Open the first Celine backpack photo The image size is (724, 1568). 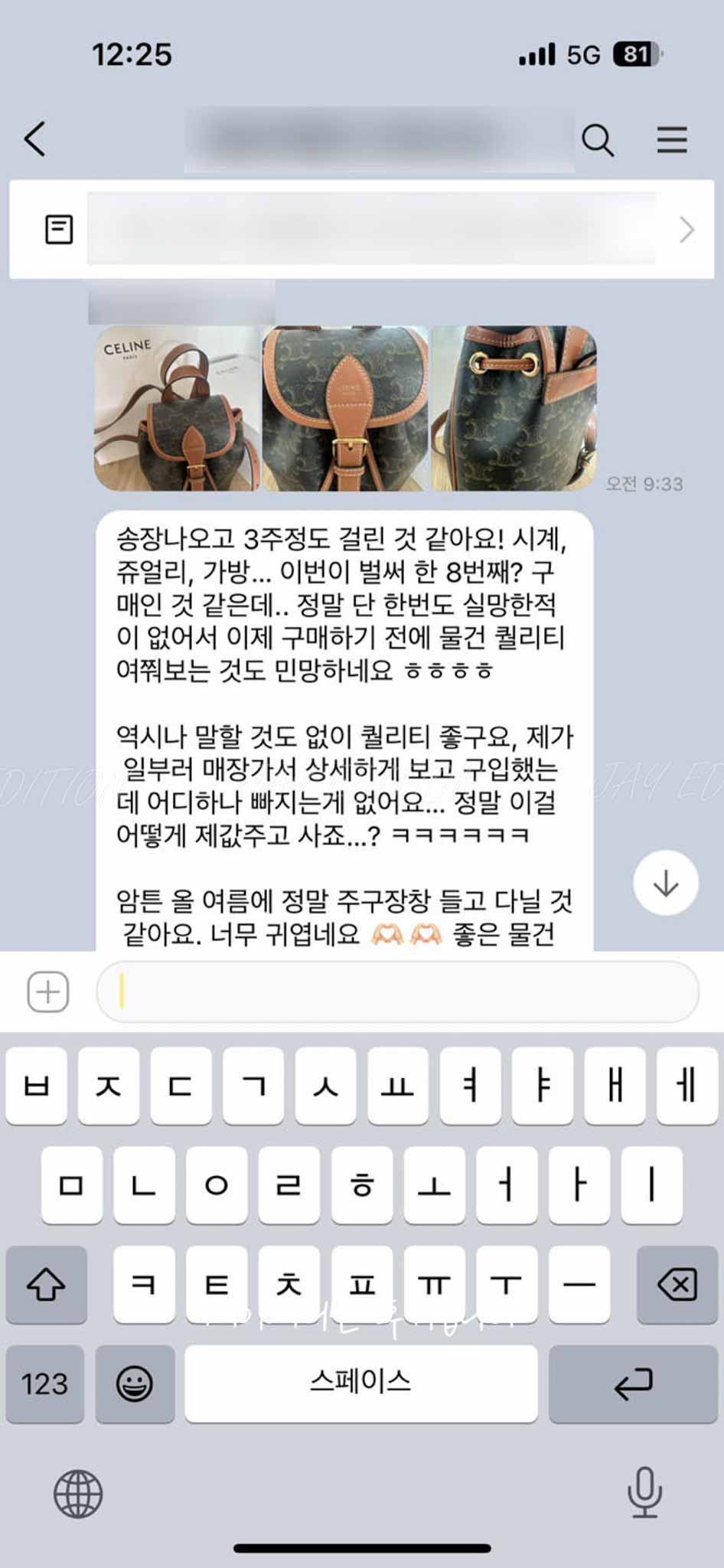pyautogui.click(x=177, y=408)
